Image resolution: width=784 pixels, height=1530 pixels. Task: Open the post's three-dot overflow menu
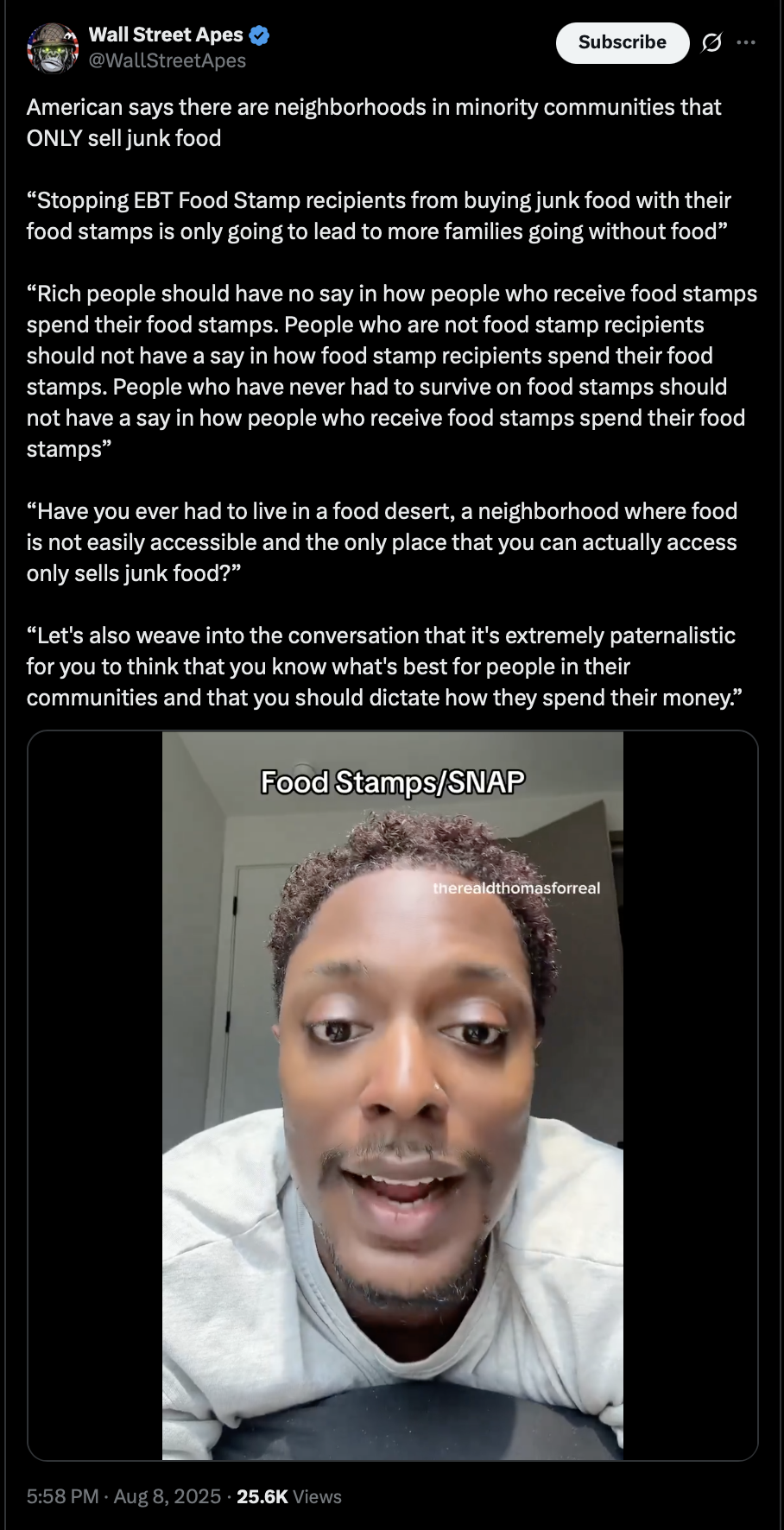tap(747, 42)
